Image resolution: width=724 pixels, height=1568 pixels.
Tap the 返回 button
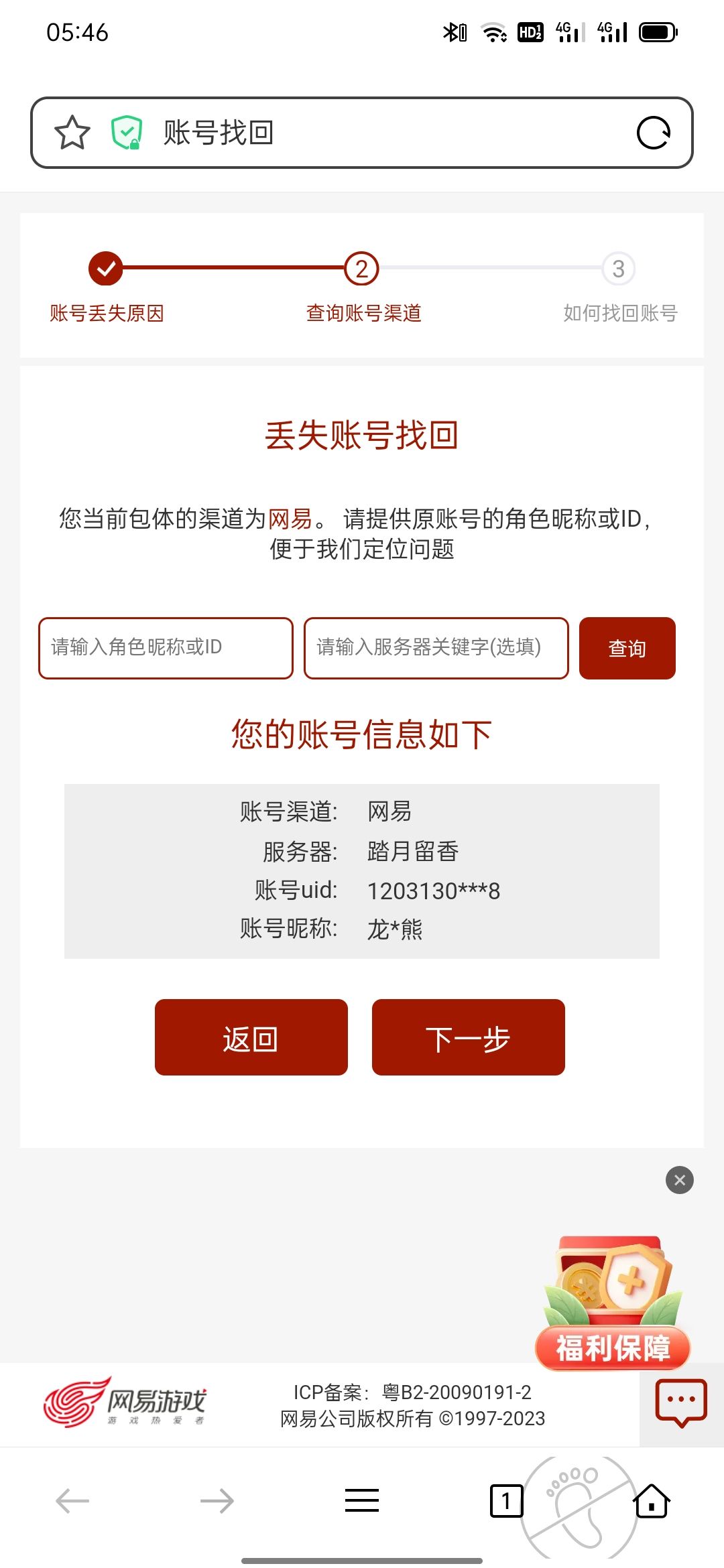pyautogui.click(x=251, y=1037)
